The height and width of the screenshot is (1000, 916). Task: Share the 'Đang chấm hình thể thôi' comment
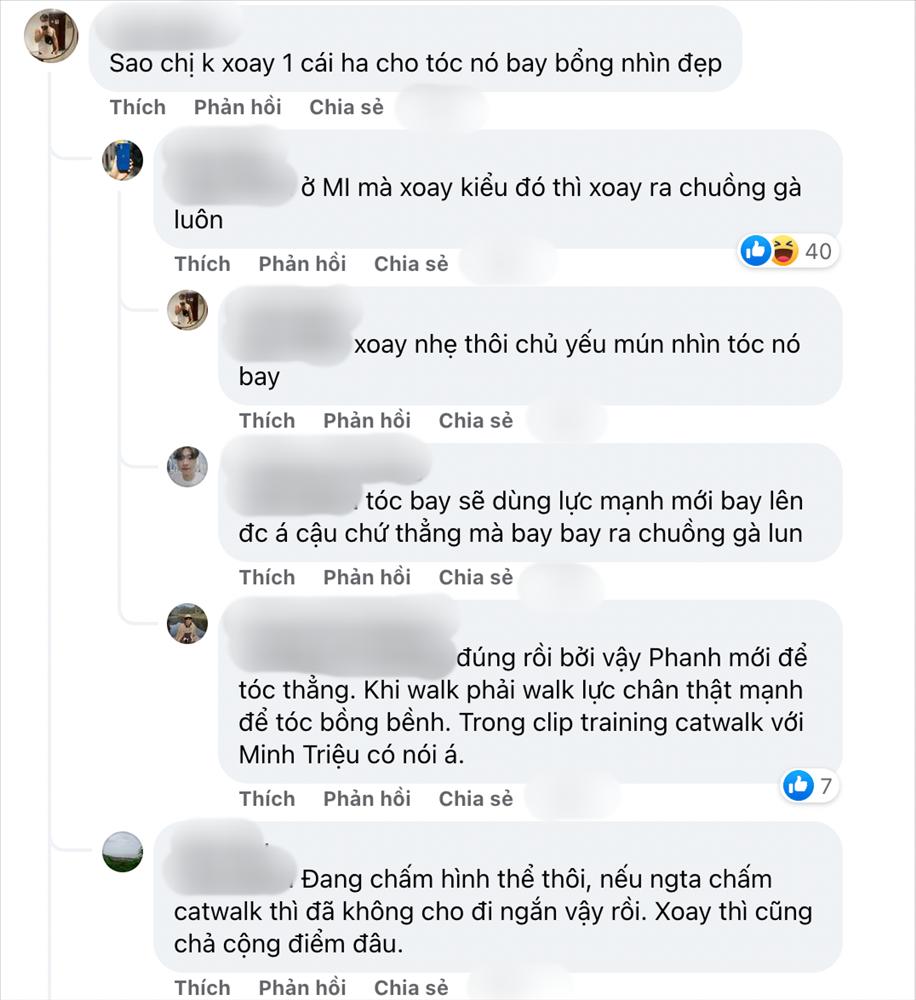coord(411,988)
